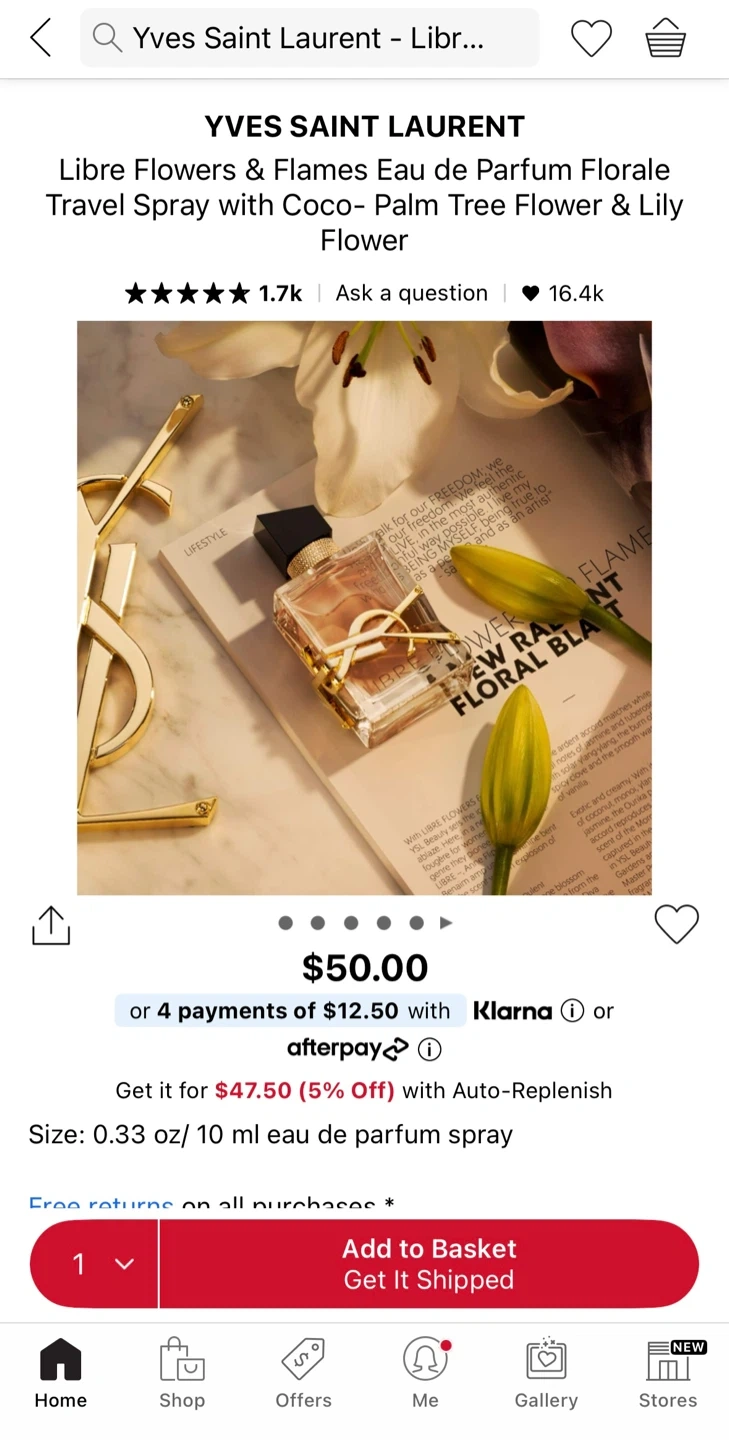The image size is (729, 1440).
Task: Go to the Home tab
Action: point(61,1373)
